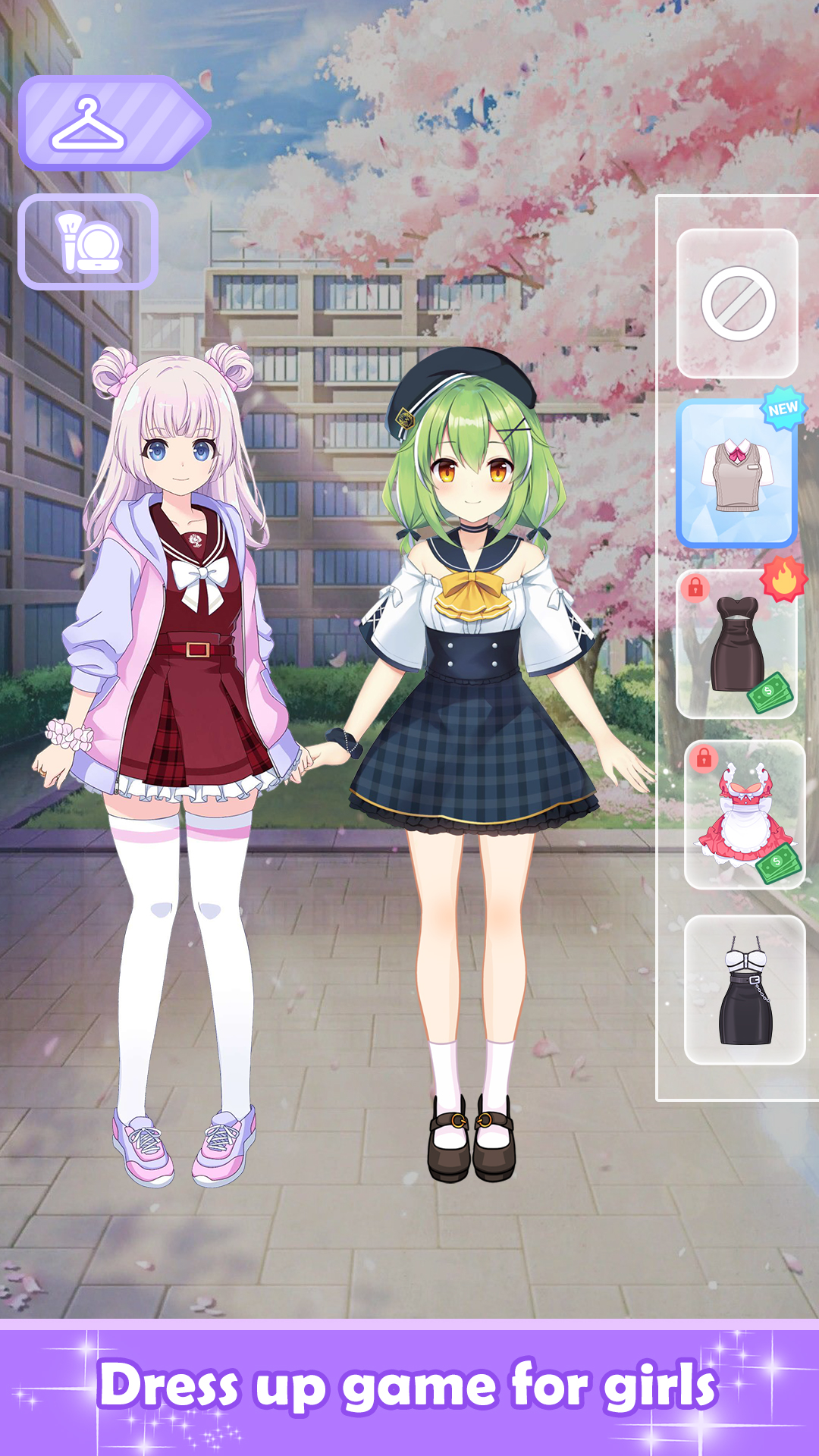Select the school uniform vest outfit thumbnail

tap(738, 474)
